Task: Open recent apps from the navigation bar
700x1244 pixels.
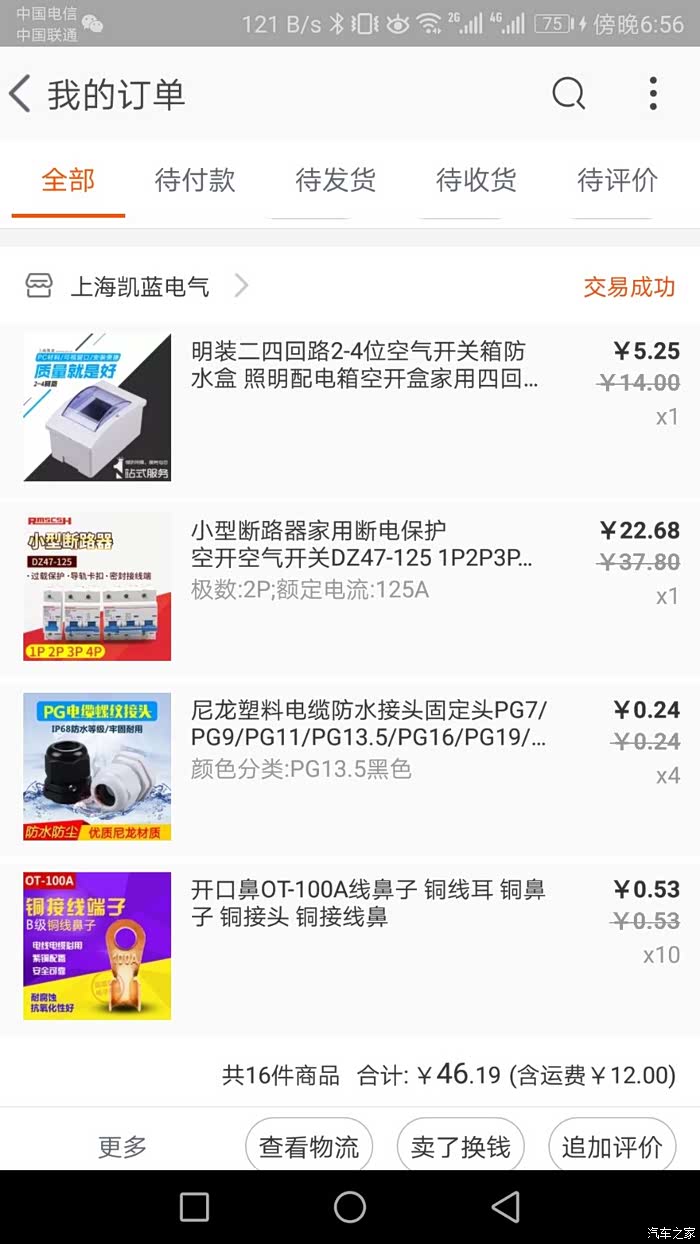Action: 194,1207
